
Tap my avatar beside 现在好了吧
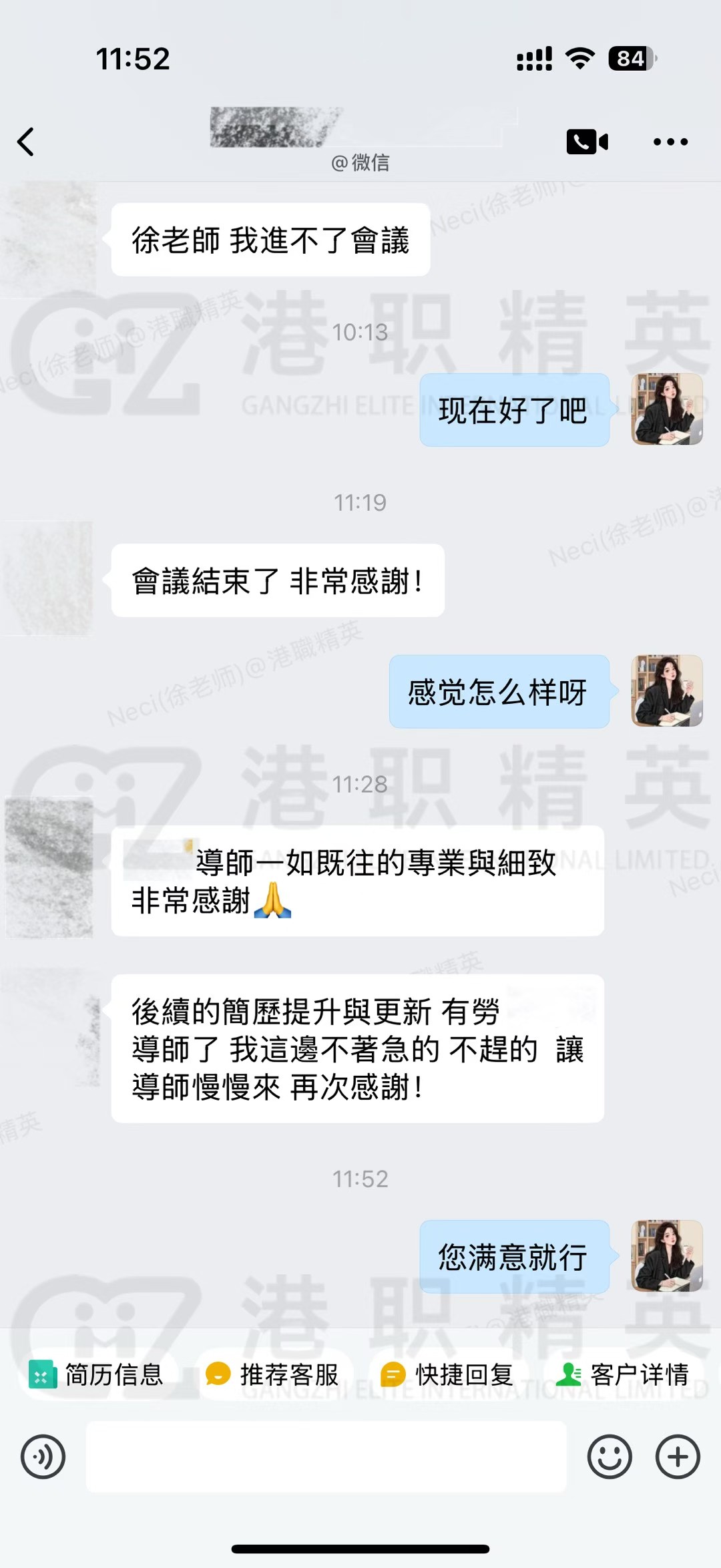tap(667, 409)
